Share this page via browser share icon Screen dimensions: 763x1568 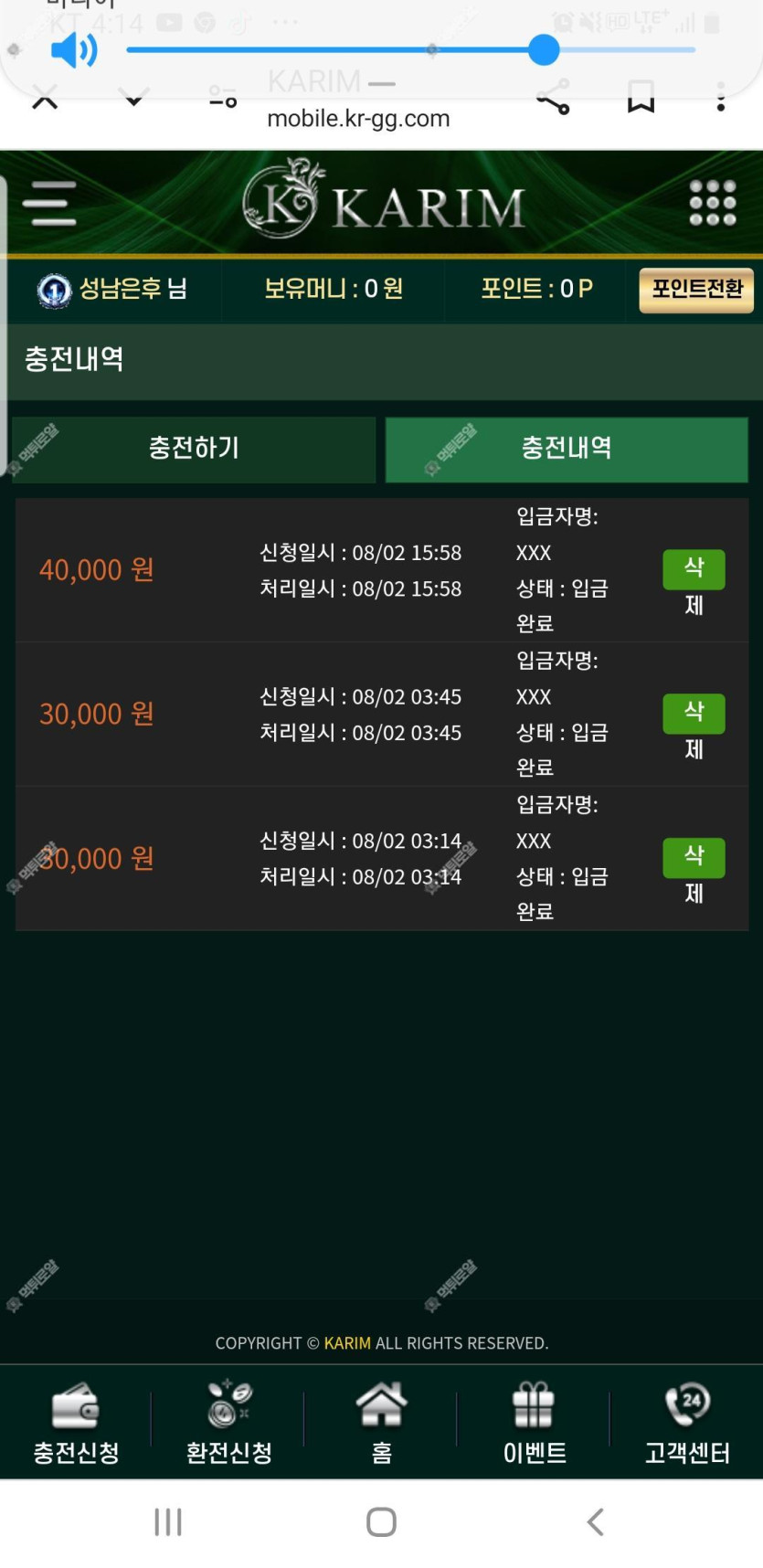click(553, 98)
